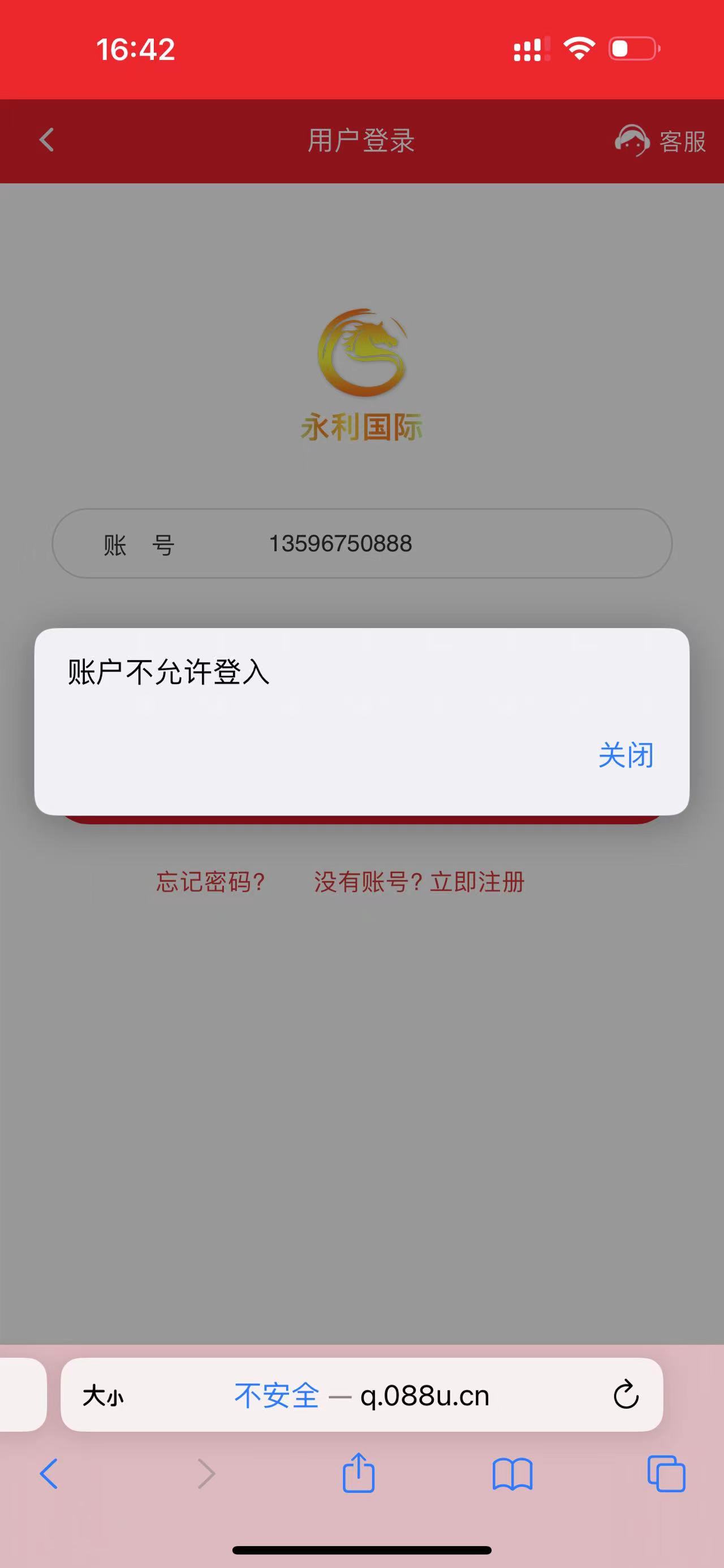Go back from the 用户登录 page
This screenshot has height=1568, width=724.
click(47, 140)
